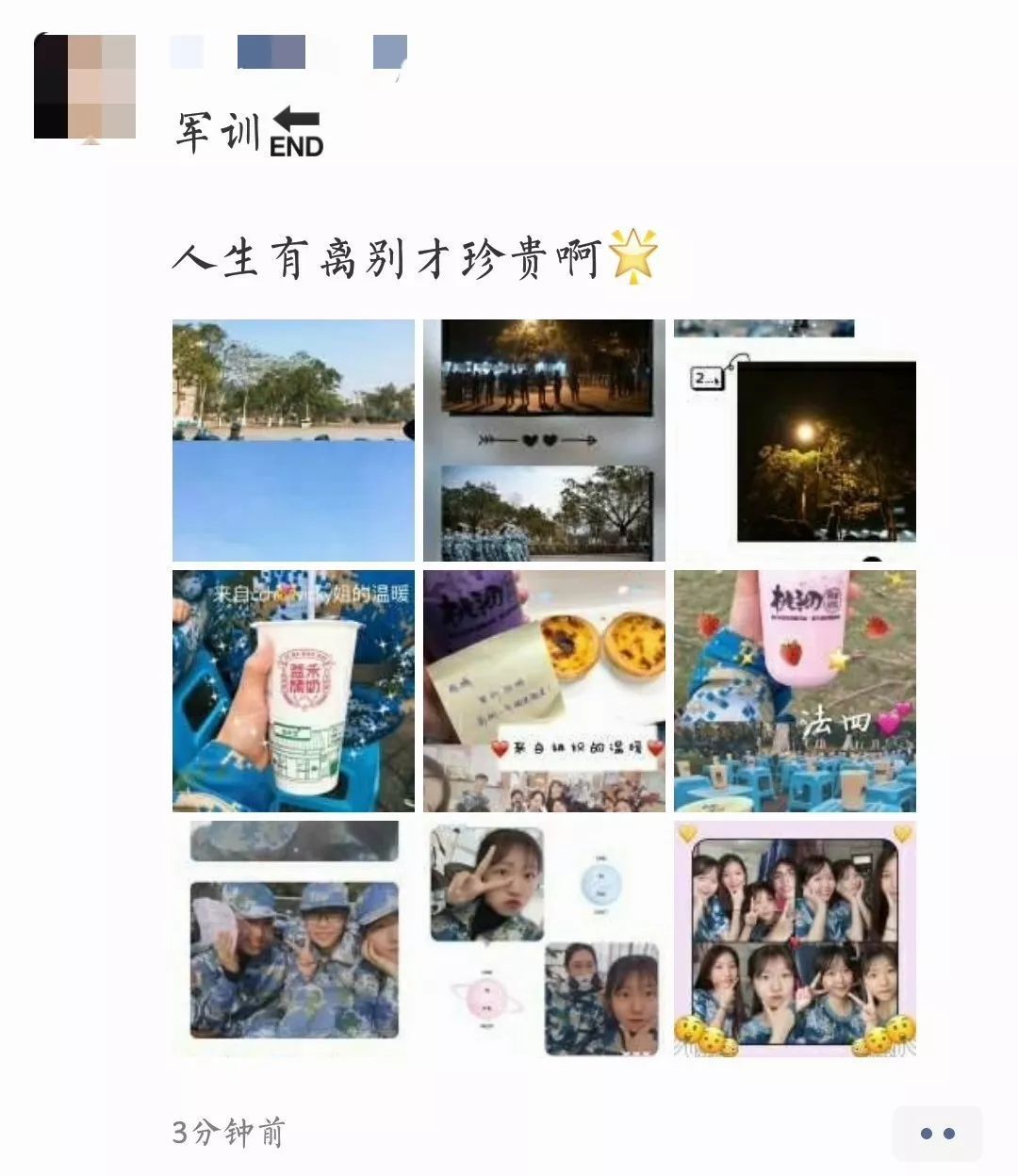Open the two-dot like and comment menu

click(x=937, y=1133)
